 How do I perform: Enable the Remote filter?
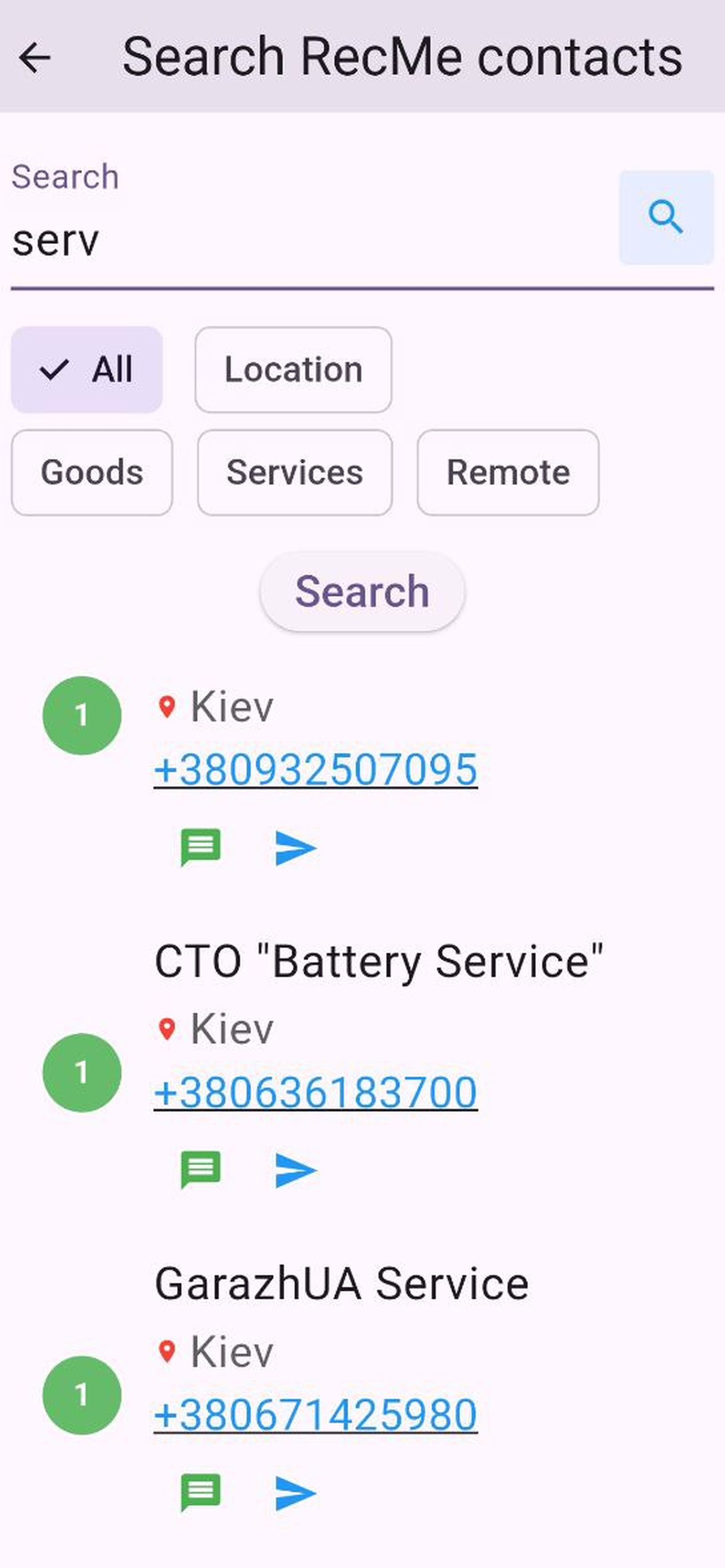click(508, 472)
